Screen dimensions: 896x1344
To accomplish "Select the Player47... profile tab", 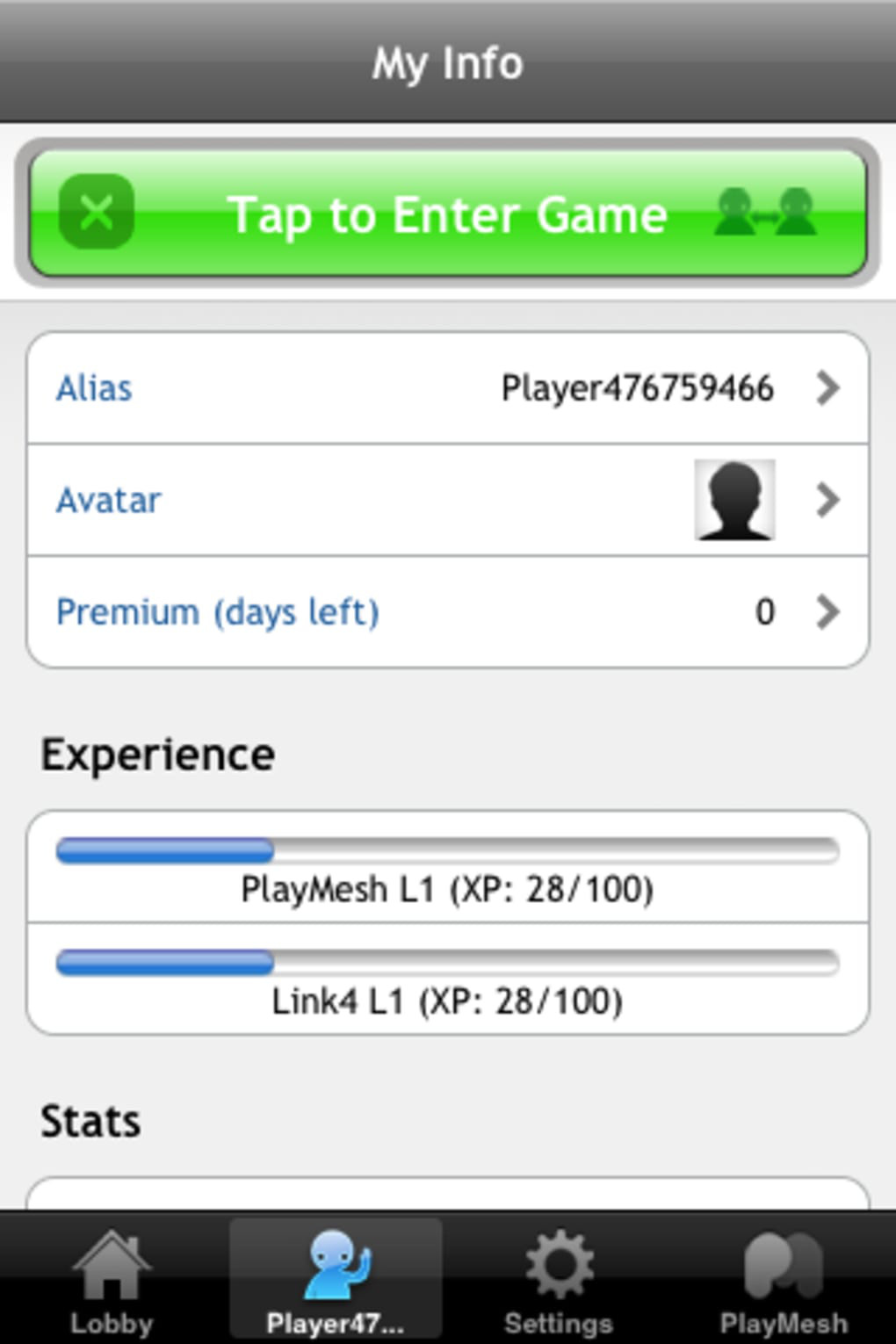I will click(x=336, y=1281).
